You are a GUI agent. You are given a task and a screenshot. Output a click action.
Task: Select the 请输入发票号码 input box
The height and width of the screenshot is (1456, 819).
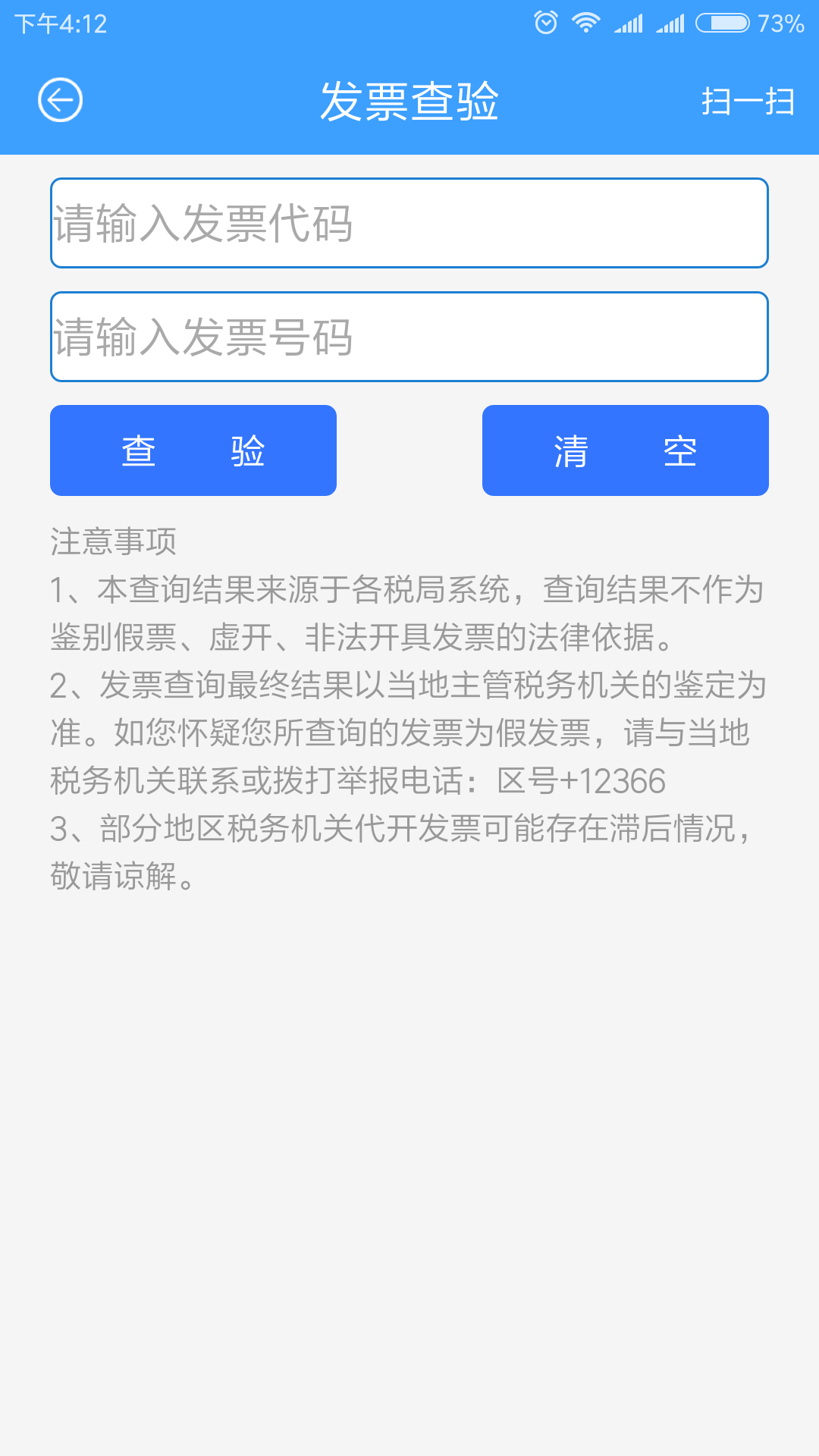409,337
